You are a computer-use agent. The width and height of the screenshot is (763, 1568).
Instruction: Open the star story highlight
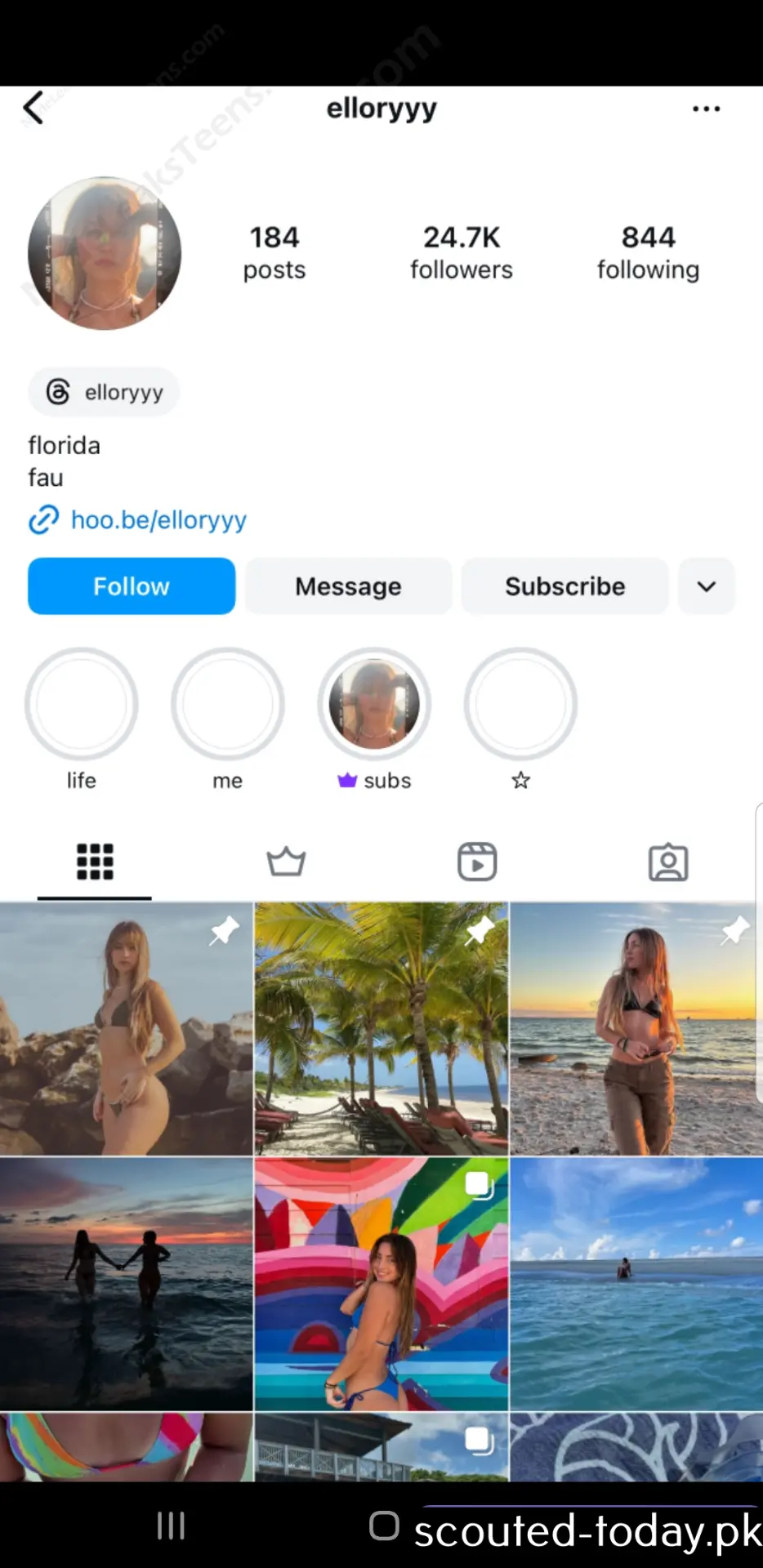pyautogui.click(x=520, y=704)
